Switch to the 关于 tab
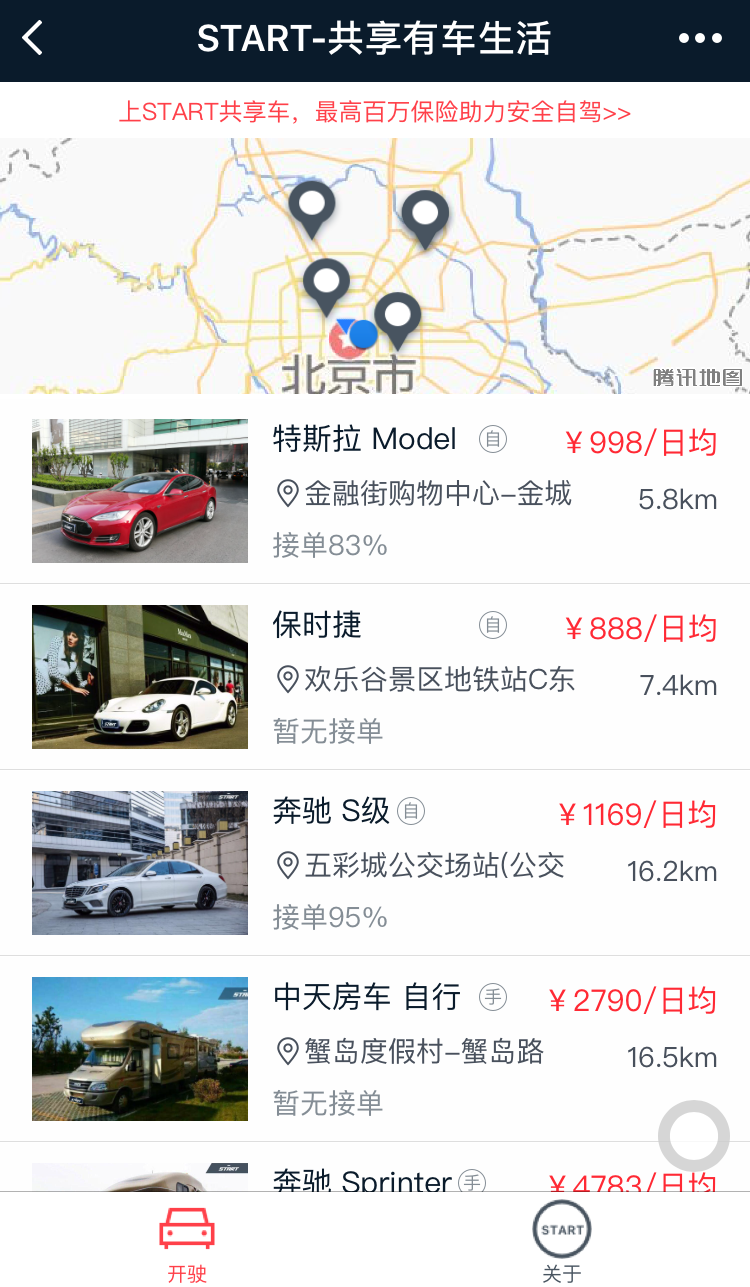Screen dimensions: 750x1287 pos(562,1241)
